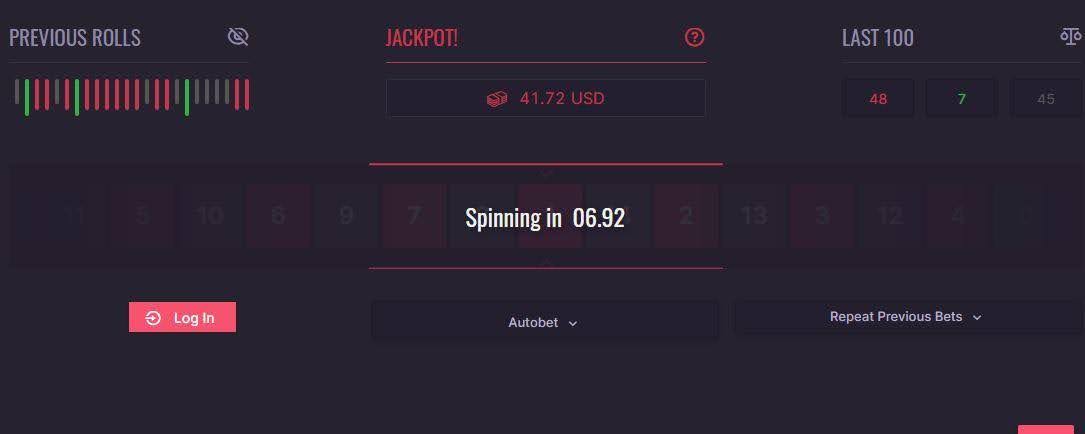Tap the Log In button
1085x434 pixels.
(182, 317)
